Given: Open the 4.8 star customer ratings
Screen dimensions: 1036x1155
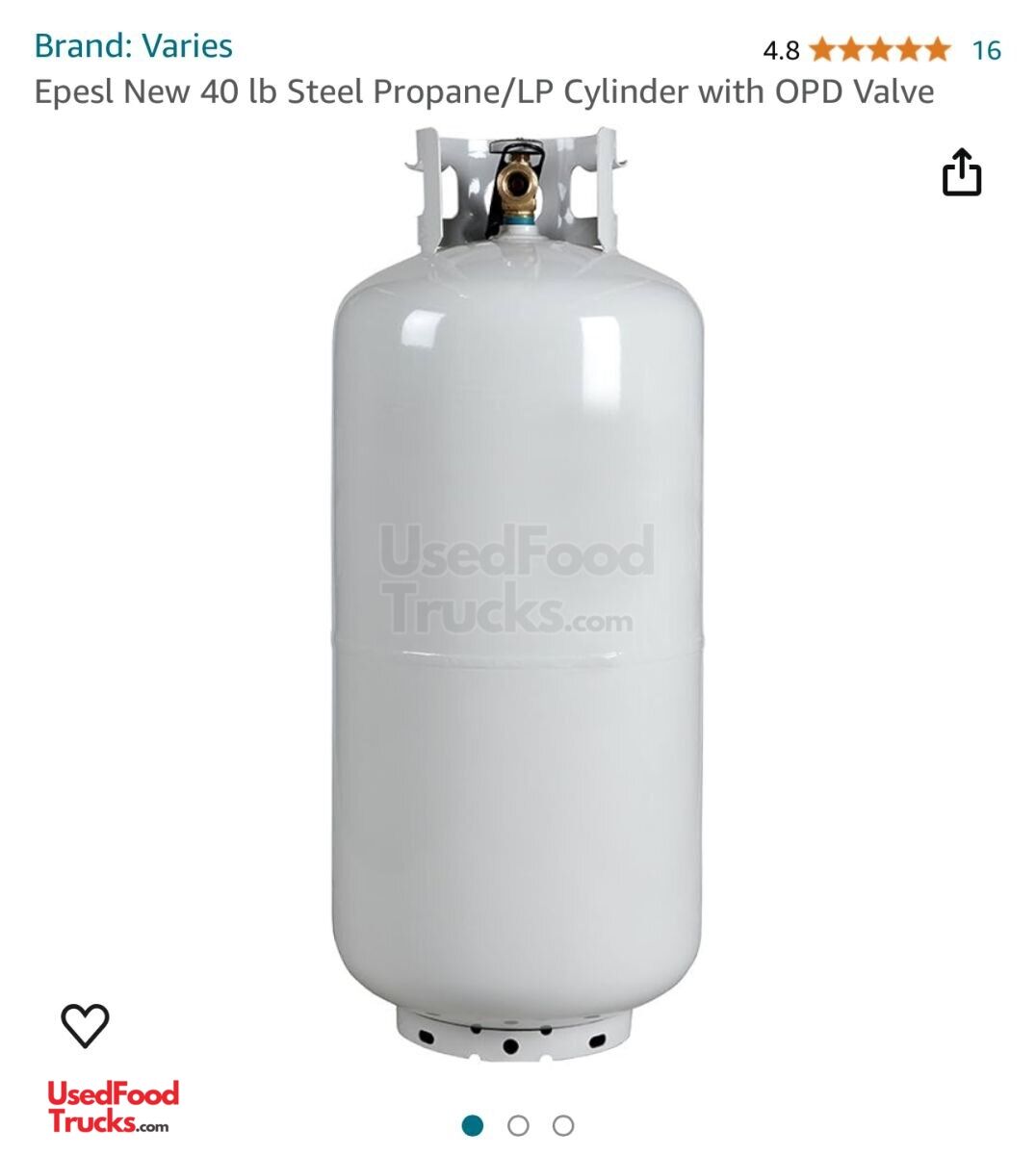Looking at the screenshot, I should (x=878, y=49).
